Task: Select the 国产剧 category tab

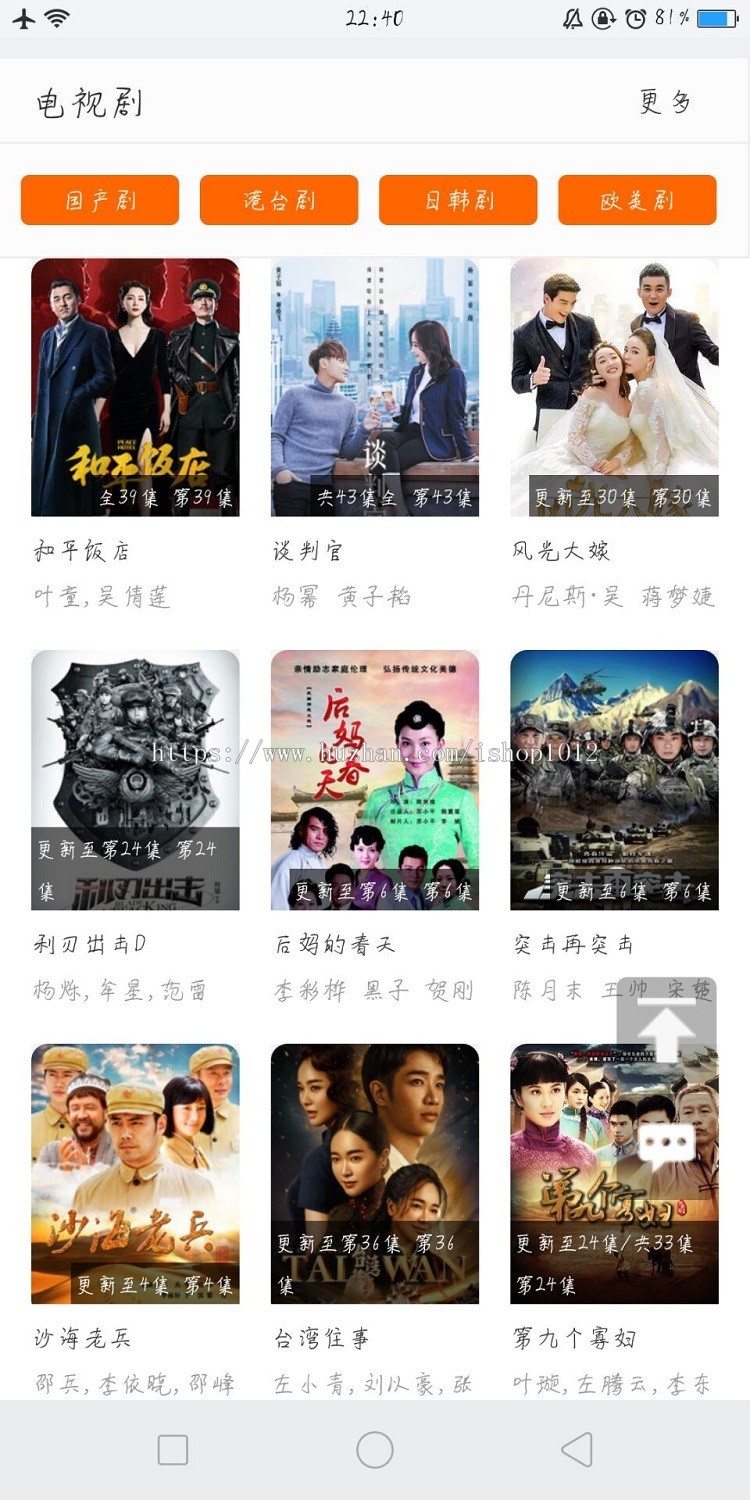Action: tap(99, 200)
